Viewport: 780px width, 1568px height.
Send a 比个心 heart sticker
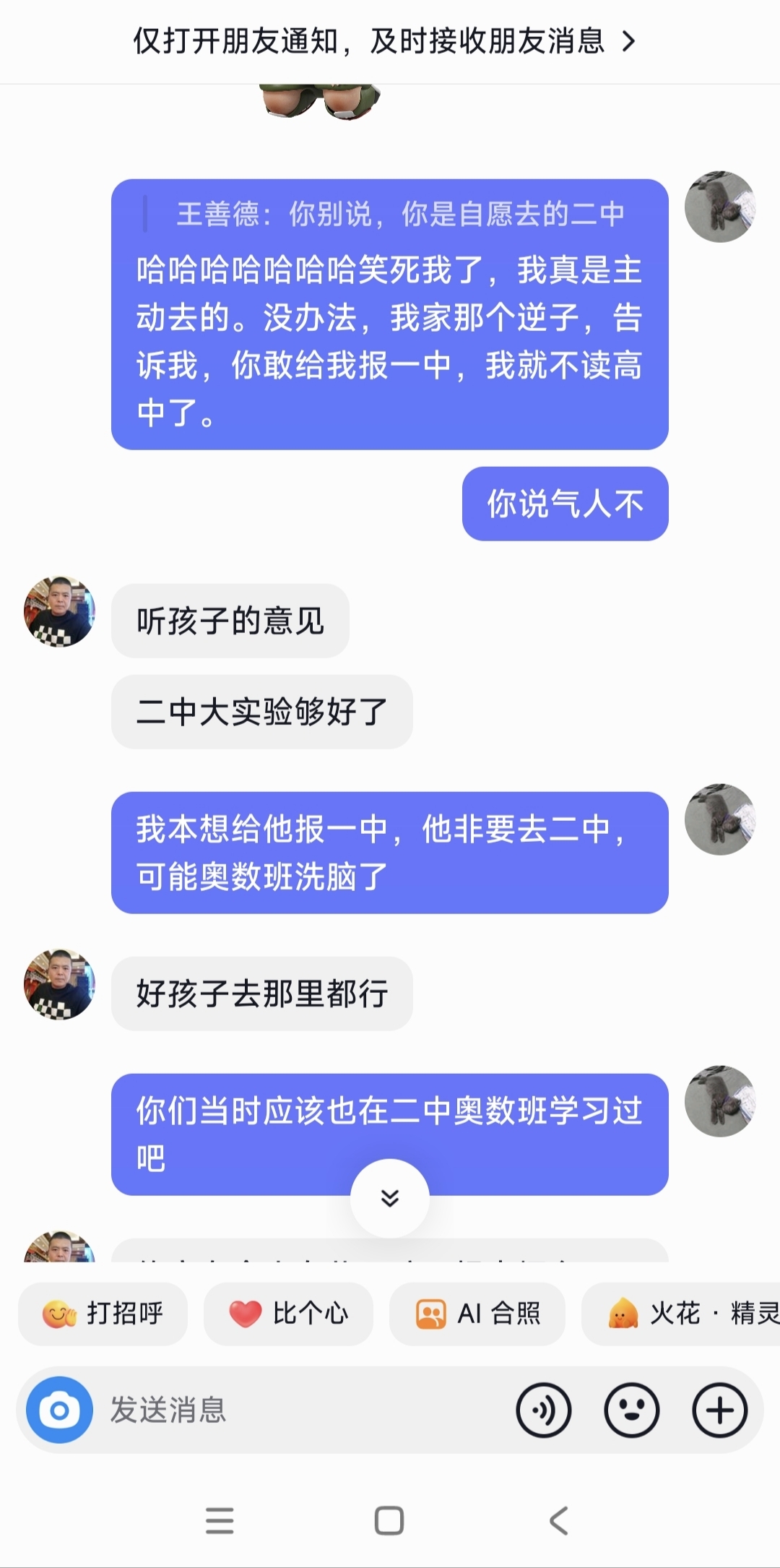[288, 1314]
